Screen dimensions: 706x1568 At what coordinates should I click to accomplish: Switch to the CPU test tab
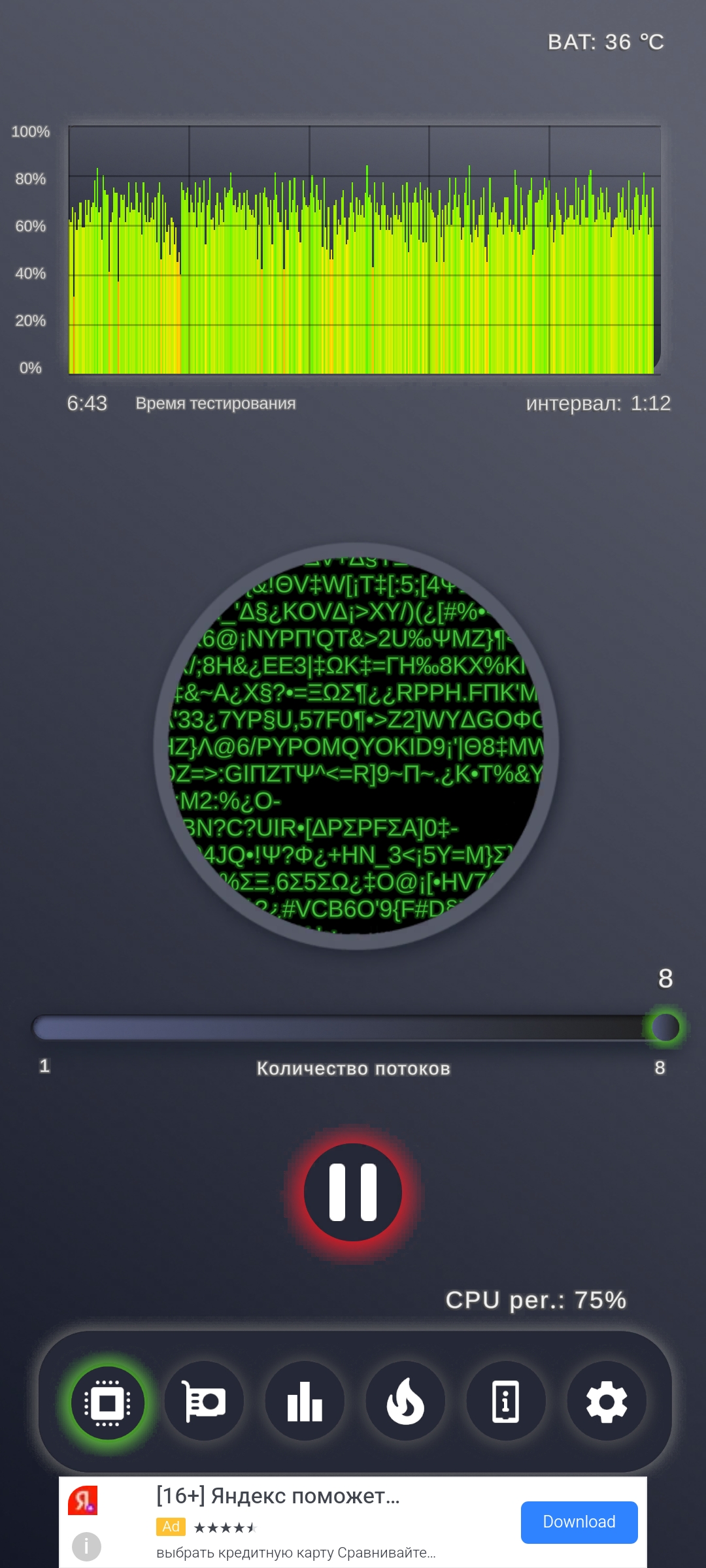tap(108, 1402)
